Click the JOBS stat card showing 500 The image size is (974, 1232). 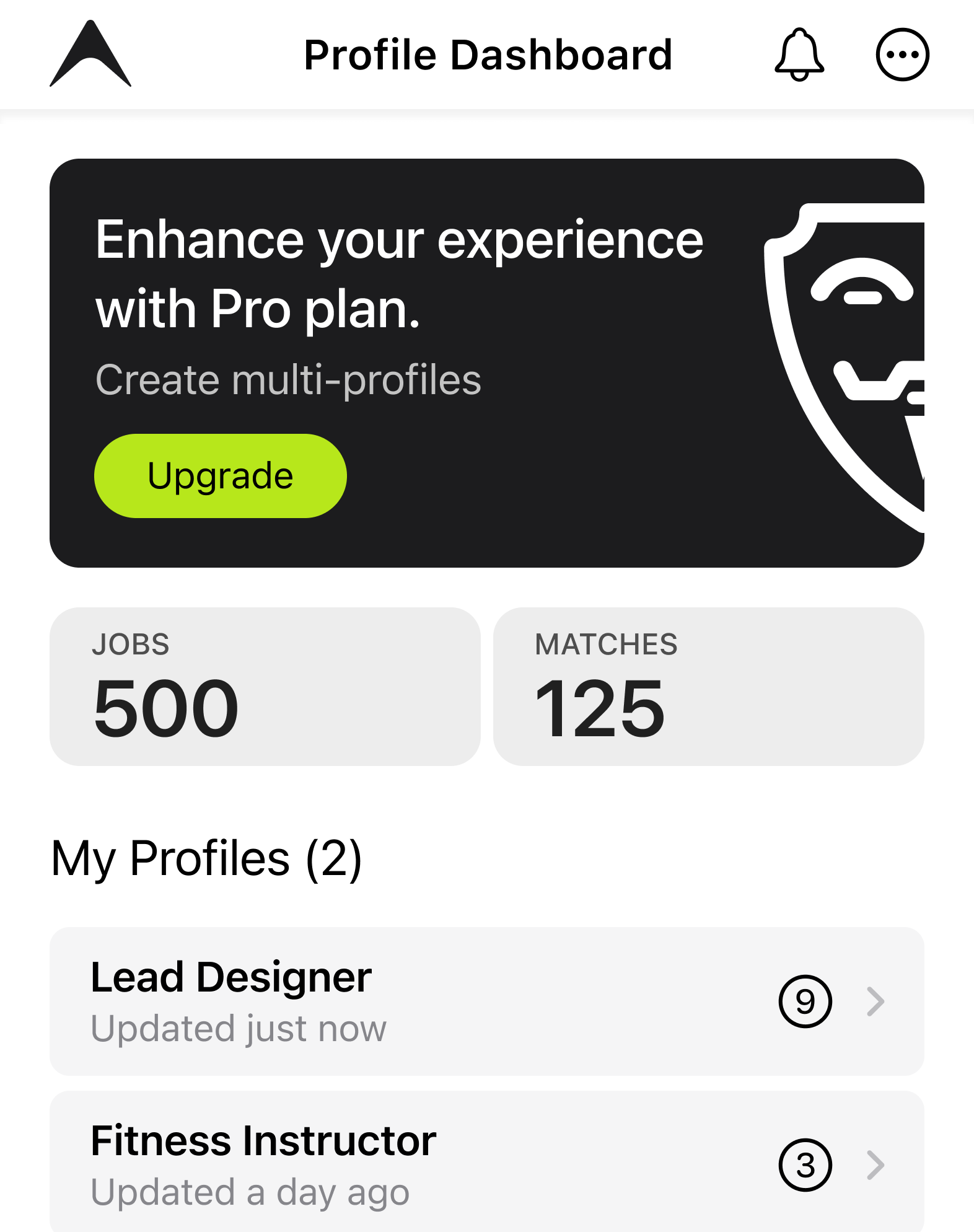266,685
